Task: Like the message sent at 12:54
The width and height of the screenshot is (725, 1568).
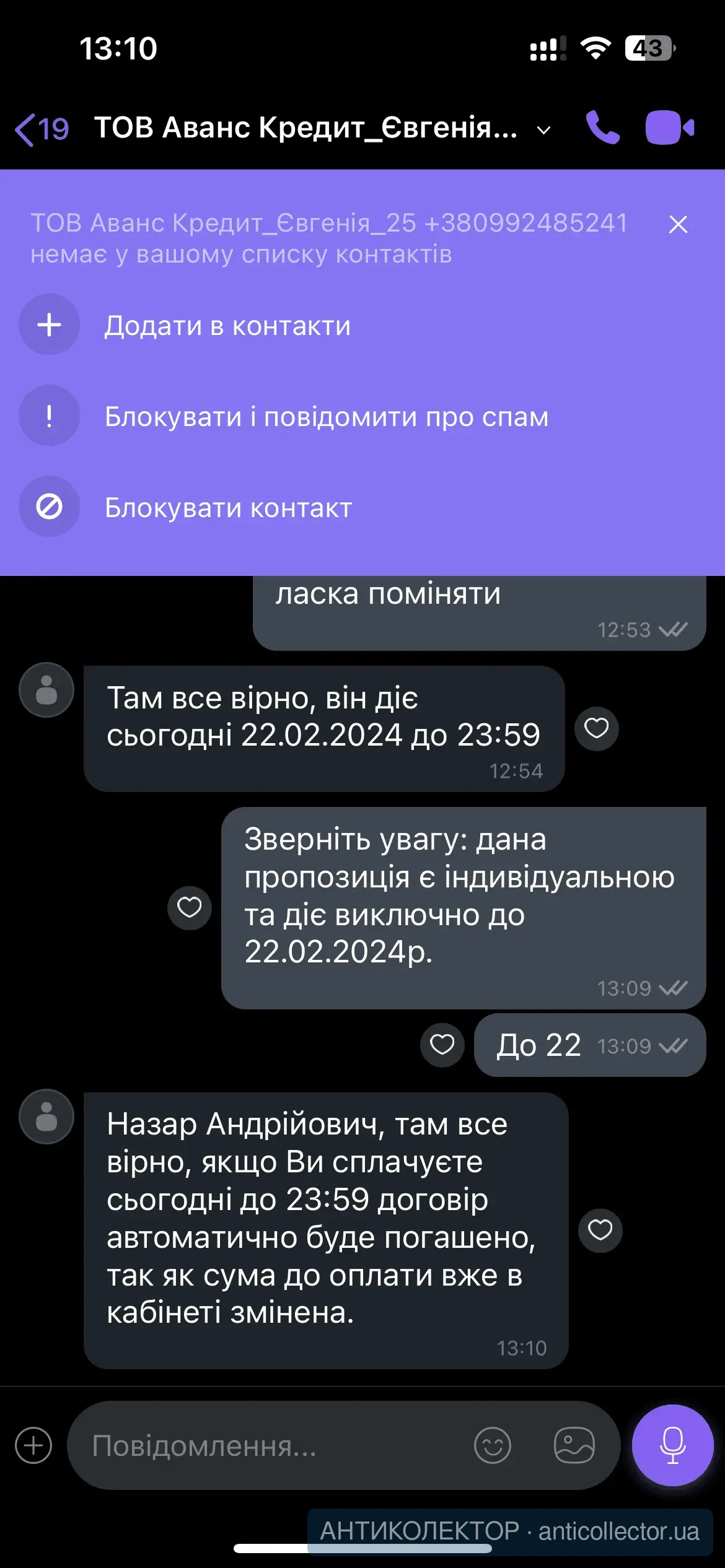Action: [x=597, y=728]
